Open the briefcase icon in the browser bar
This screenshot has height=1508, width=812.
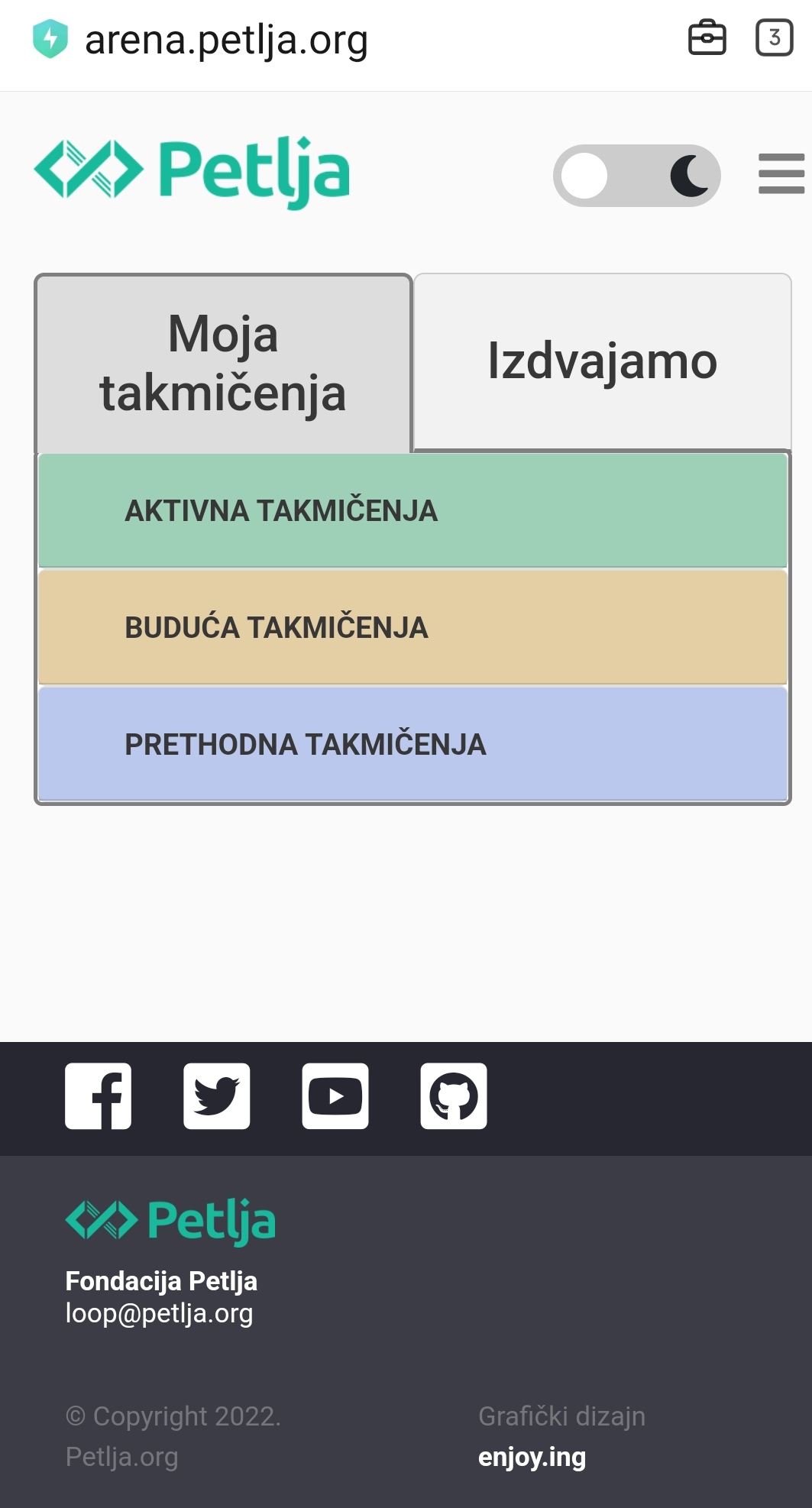[707, 37]
